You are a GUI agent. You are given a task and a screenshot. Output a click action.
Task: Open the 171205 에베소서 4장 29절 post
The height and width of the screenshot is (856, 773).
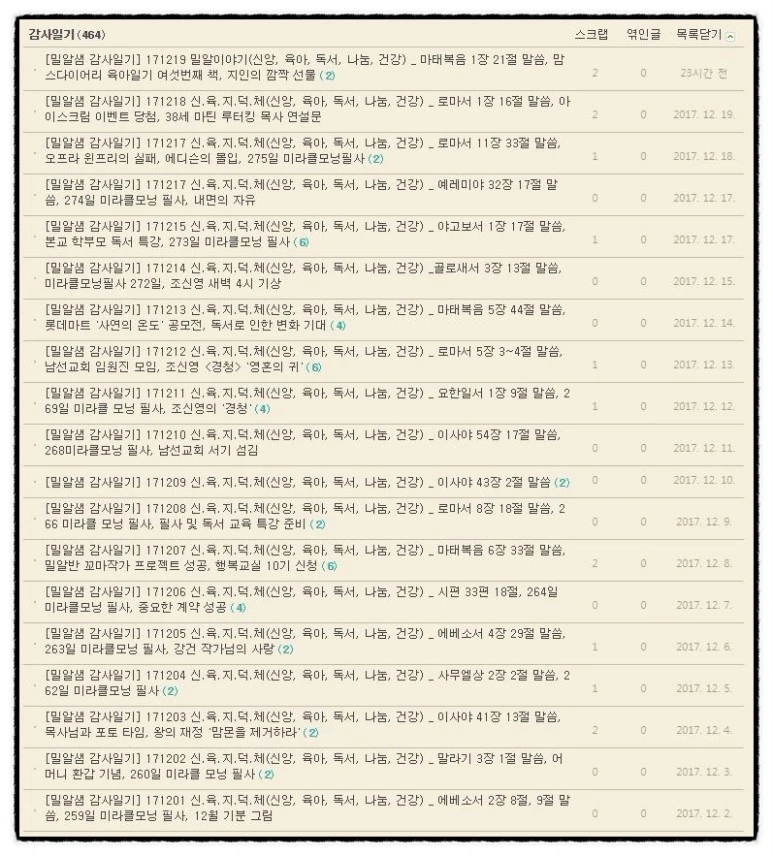coord(305,641)
